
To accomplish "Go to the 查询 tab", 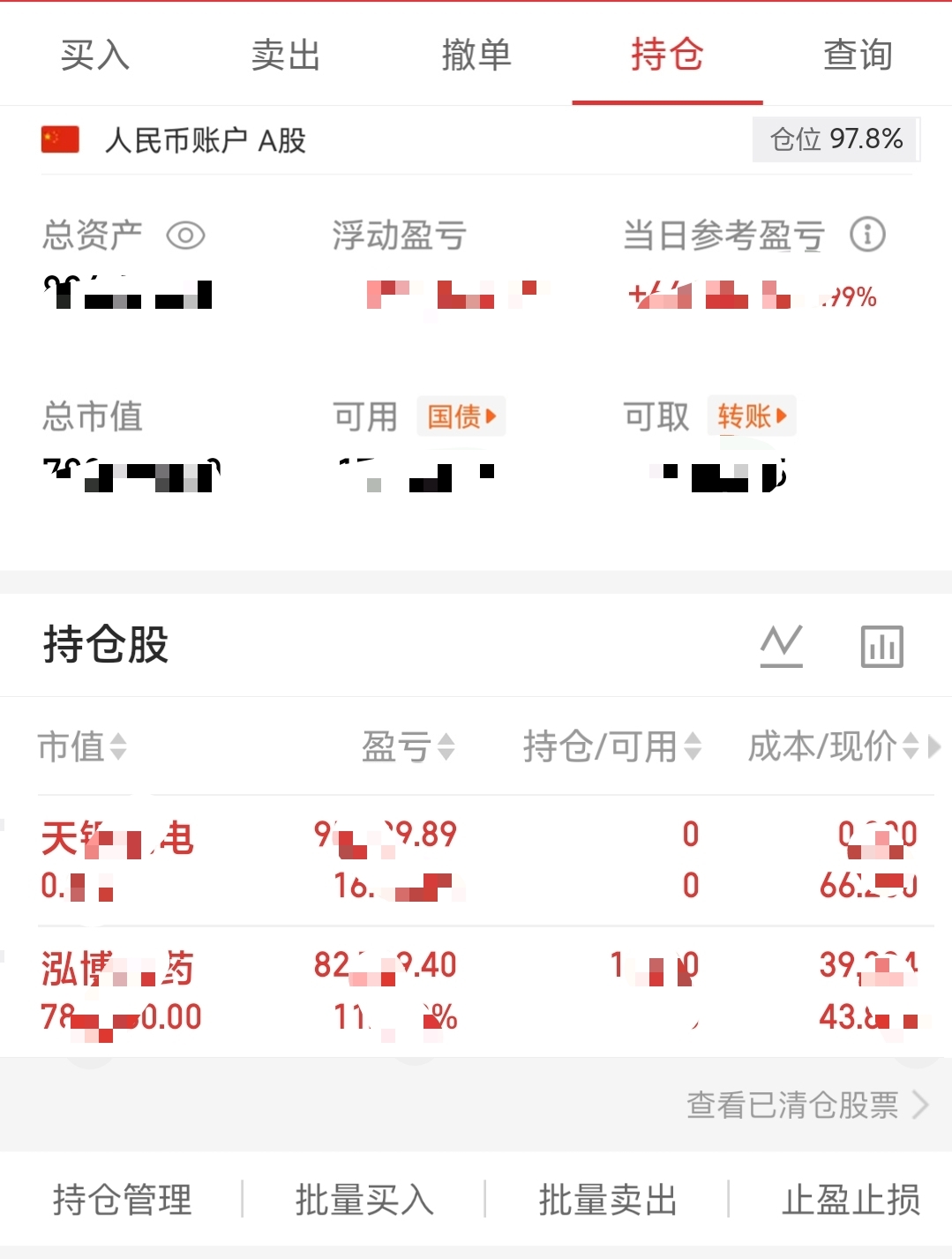I will point(858,55).
